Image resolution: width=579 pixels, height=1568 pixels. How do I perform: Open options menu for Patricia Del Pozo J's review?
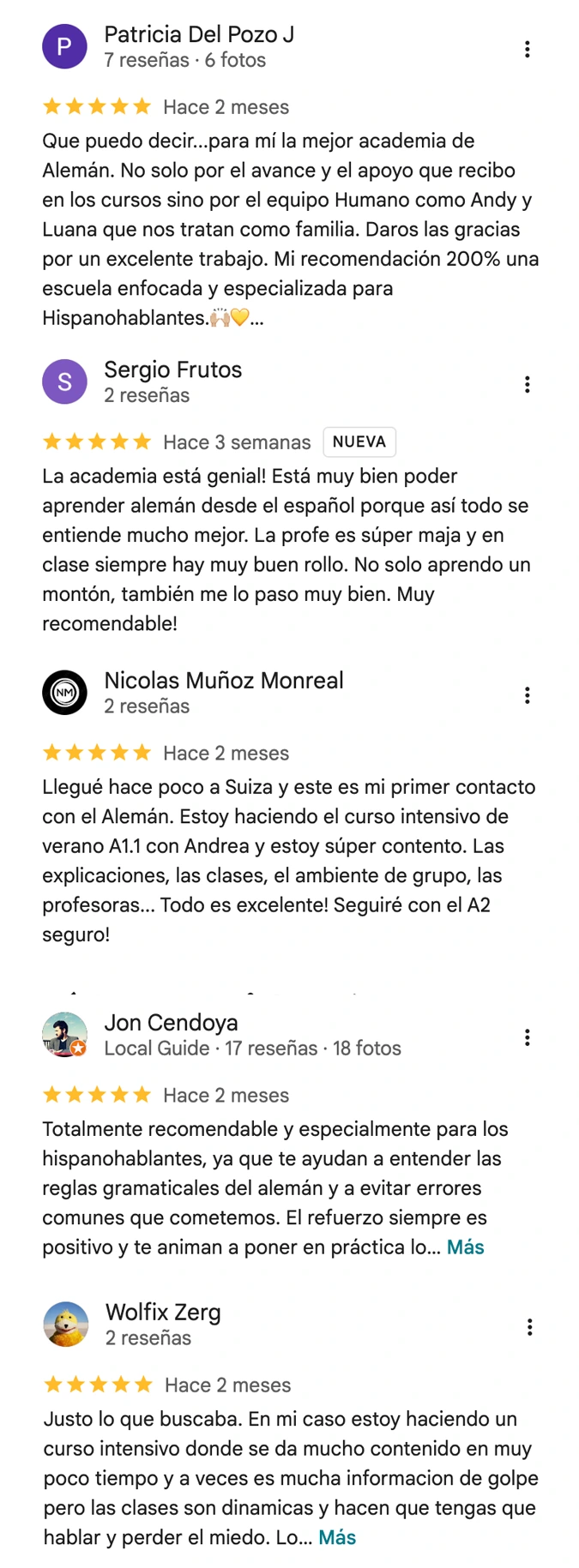527,50
